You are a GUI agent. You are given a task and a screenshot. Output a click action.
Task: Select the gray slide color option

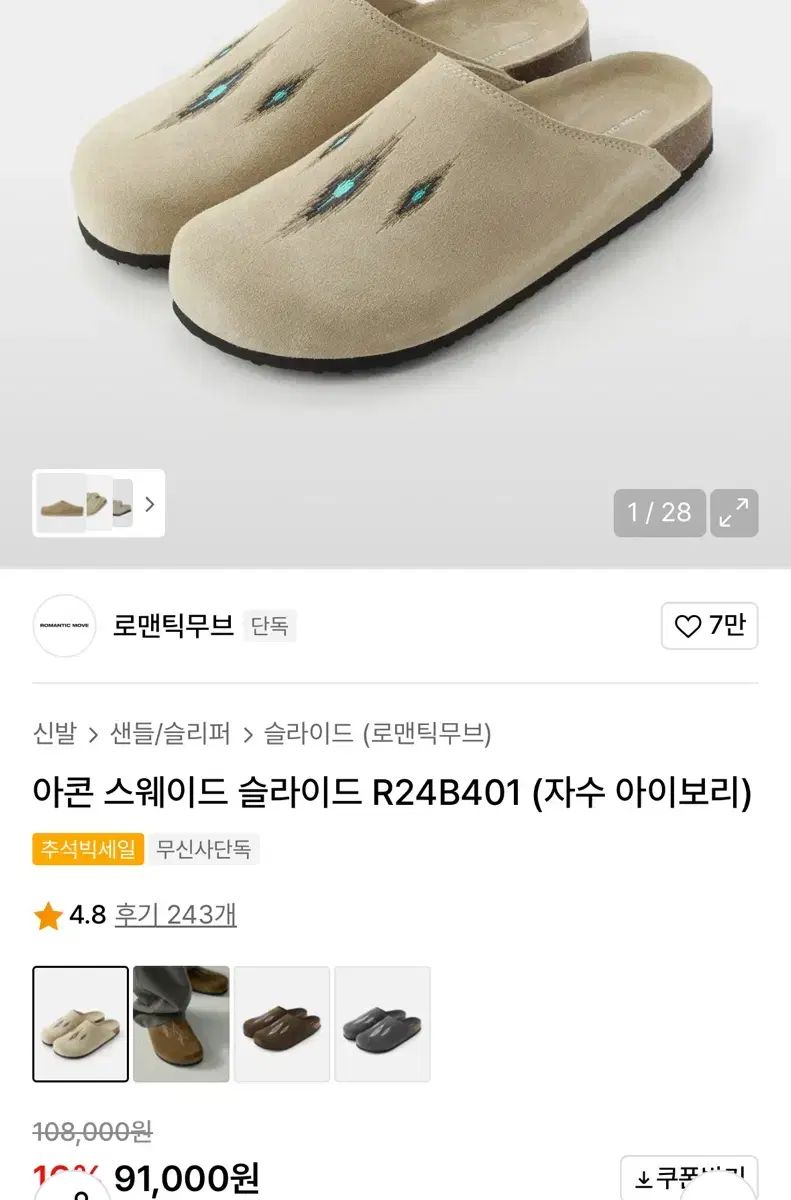[x=382, y=1023]
